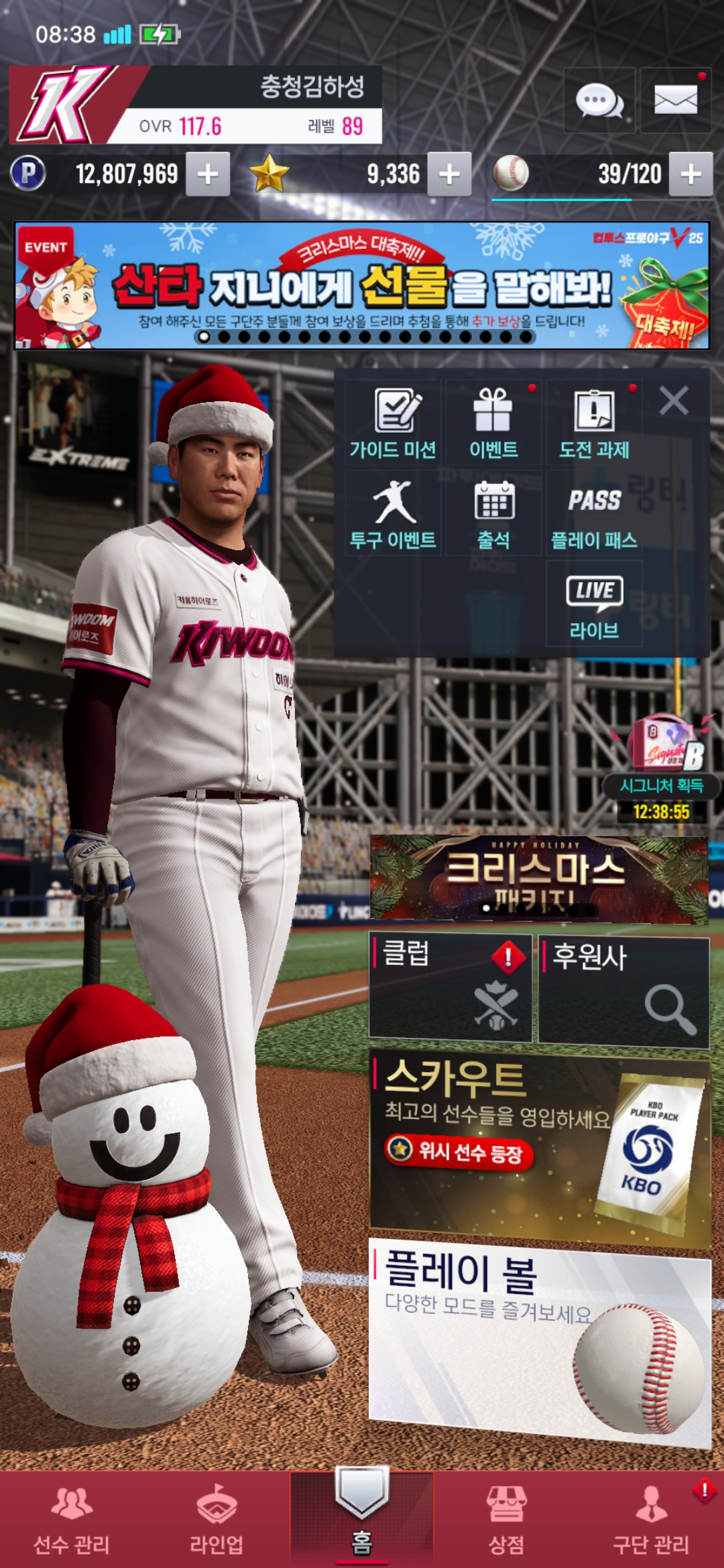Open the chat speech bubble icon

[x=599, y=101]
